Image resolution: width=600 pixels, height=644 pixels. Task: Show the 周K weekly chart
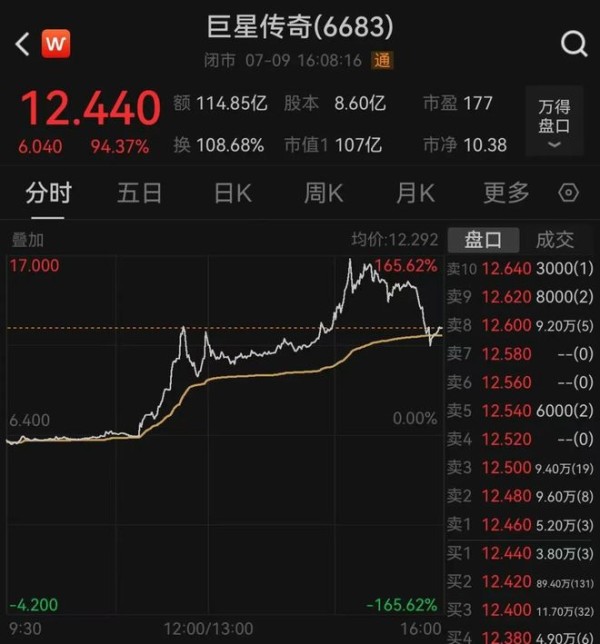323,192
